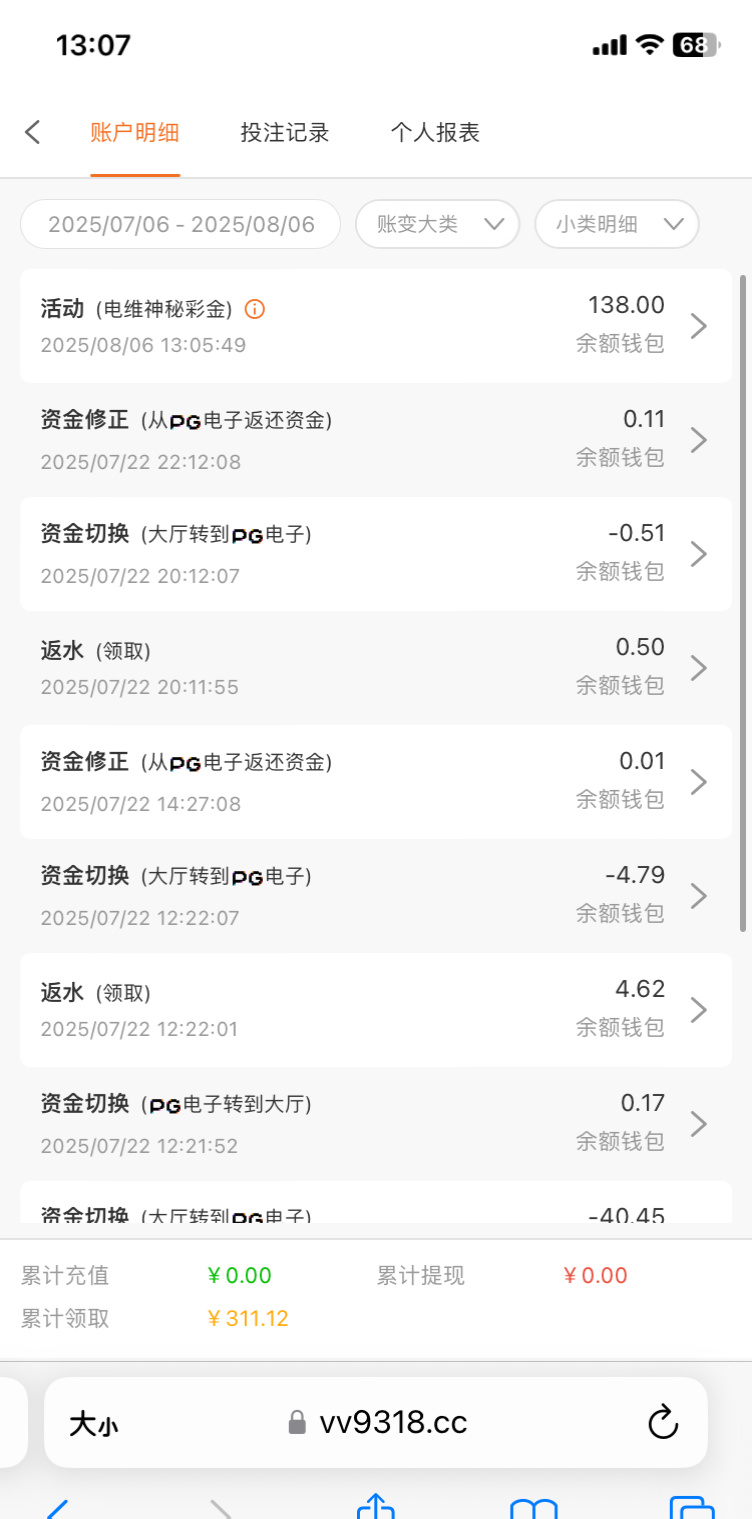Tap the vv9318.cc address field
The height and width of the screenshot is (1519, 752).
pyautogui.click(x=380, y=1422)
